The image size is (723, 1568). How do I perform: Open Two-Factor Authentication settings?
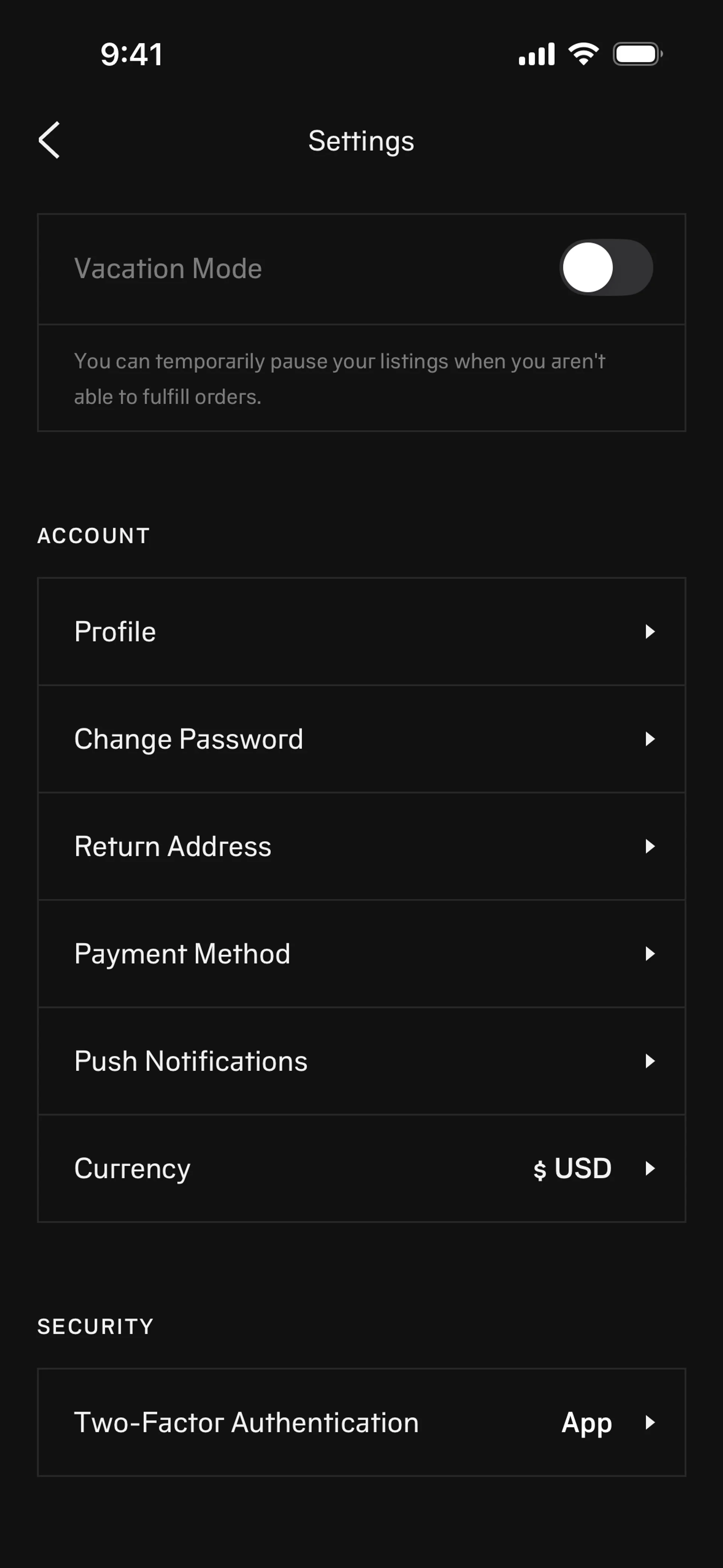361,1423
